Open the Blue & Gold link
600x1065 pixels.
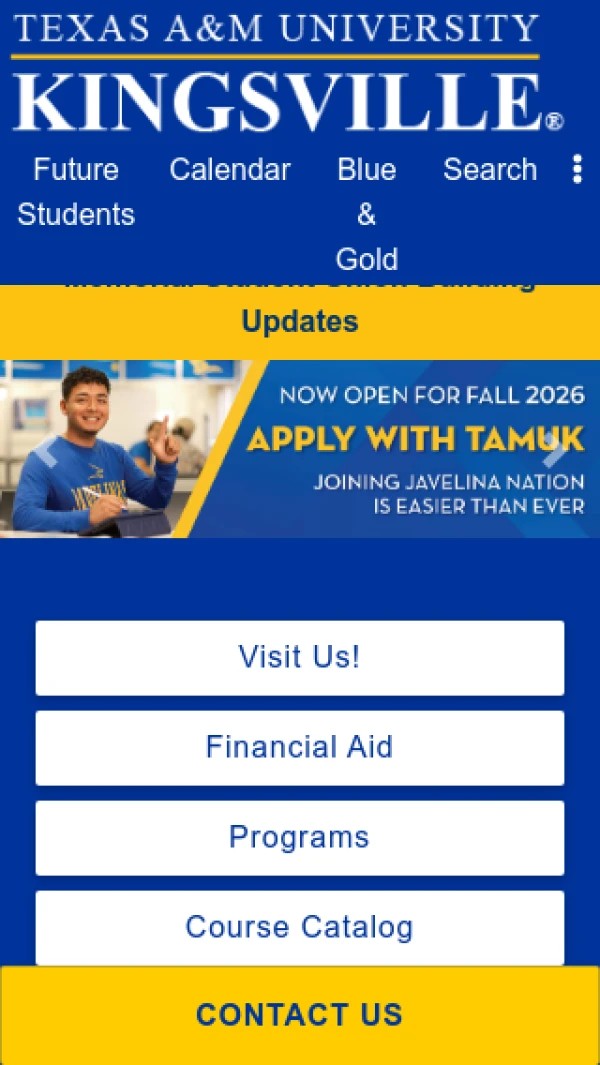pos(366,214)
